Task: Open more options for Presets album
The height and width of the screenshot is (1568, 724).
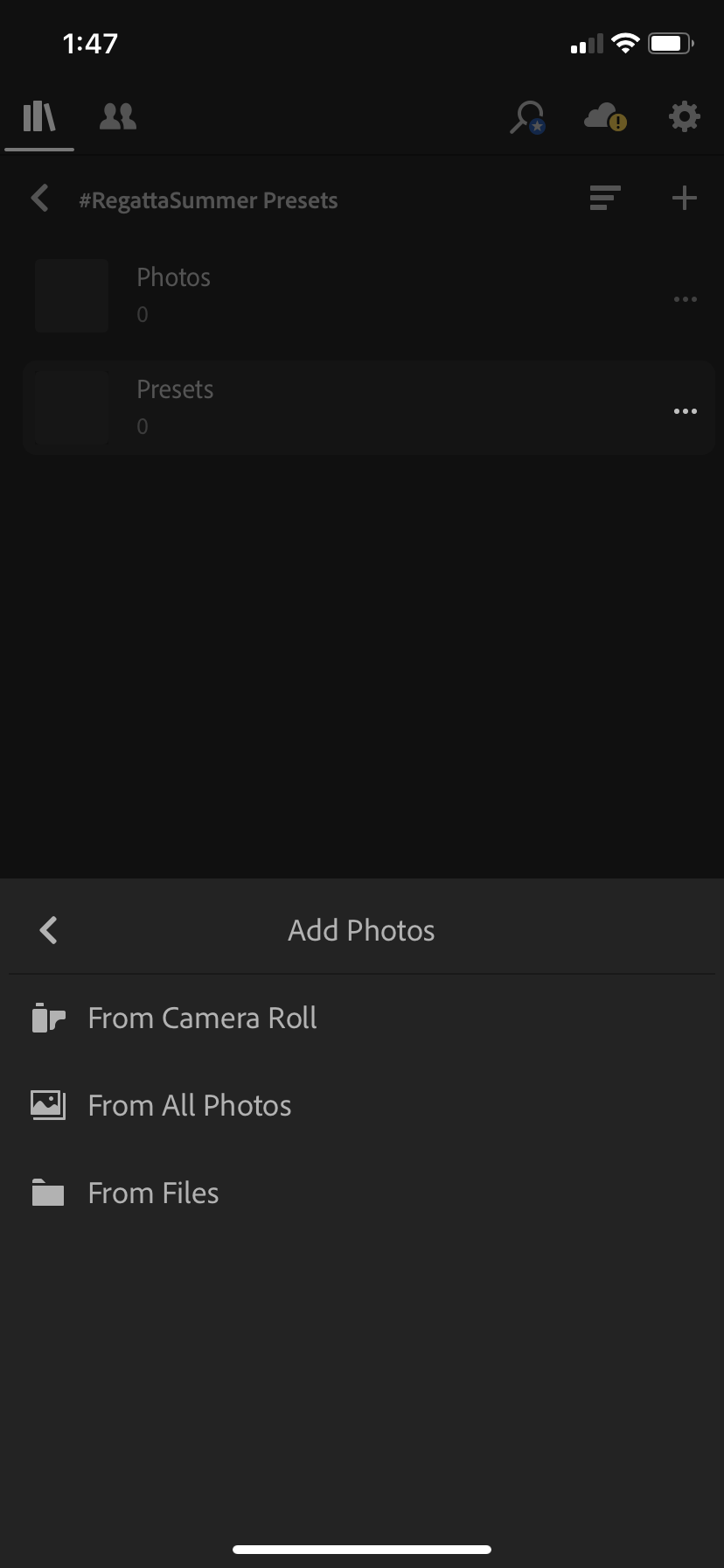Action: pos(686,411)
